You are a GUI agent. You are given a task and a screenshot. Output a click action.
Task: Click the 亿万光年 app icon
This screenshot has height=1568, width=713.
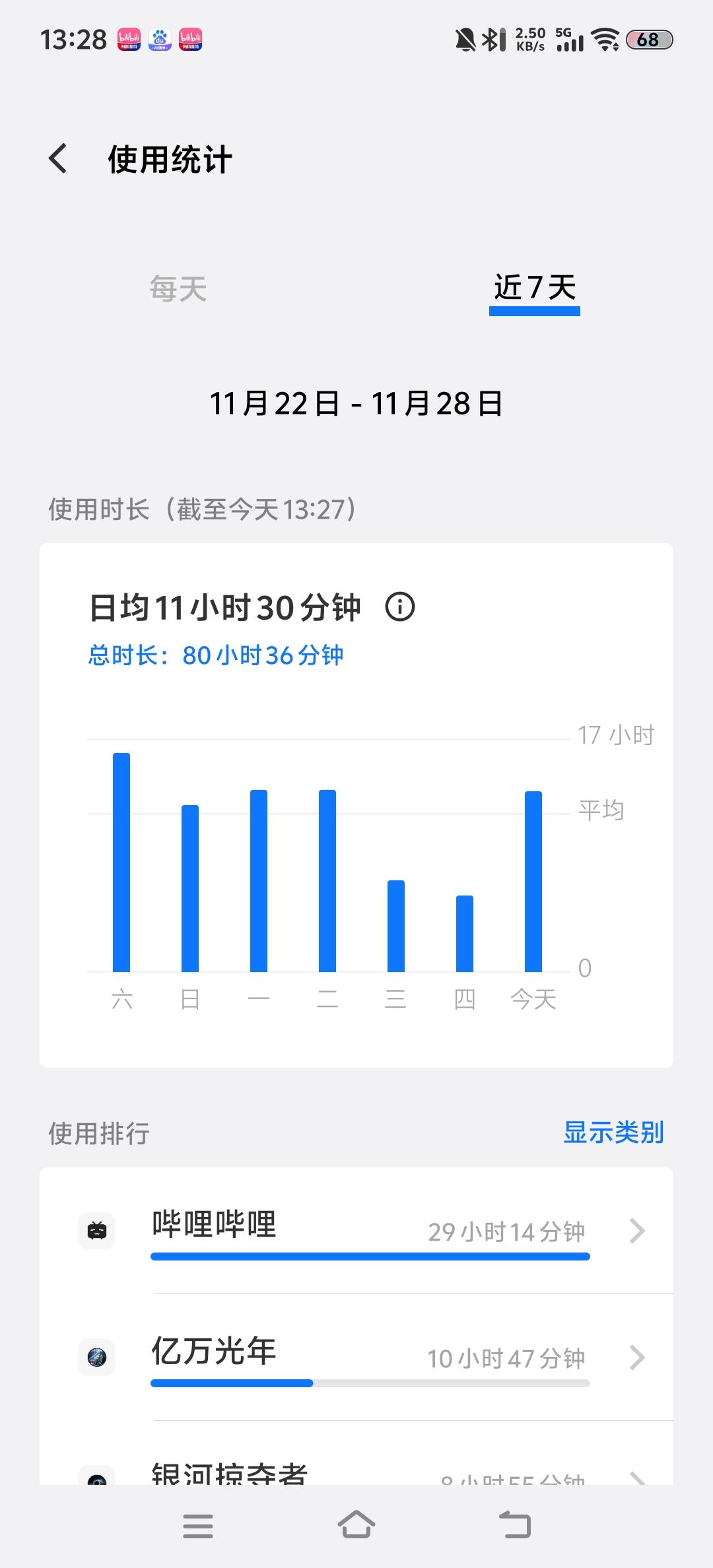[97, 1357]
